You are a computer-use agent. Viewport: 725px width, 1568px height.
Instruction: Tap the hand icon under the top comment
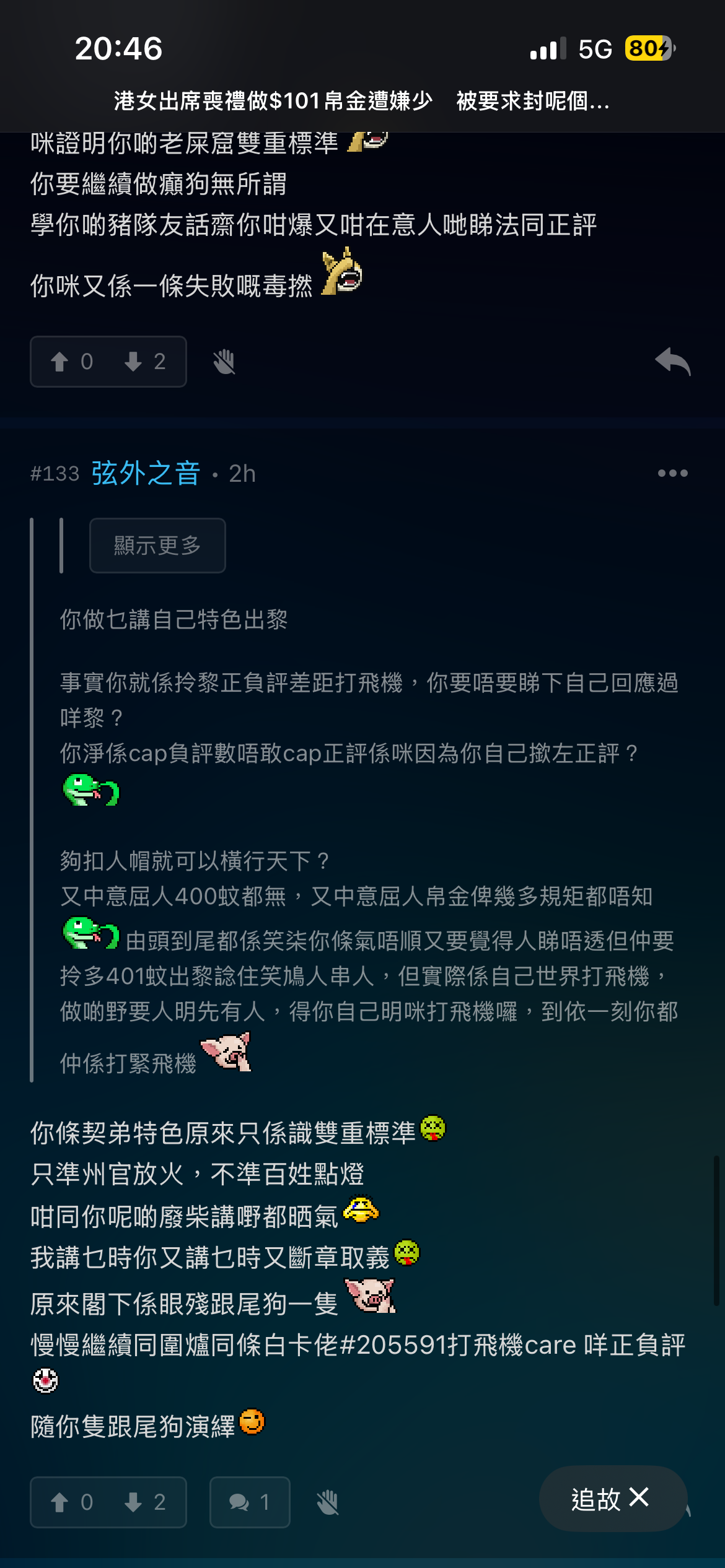pyautogui.click(x=224, y=362)
